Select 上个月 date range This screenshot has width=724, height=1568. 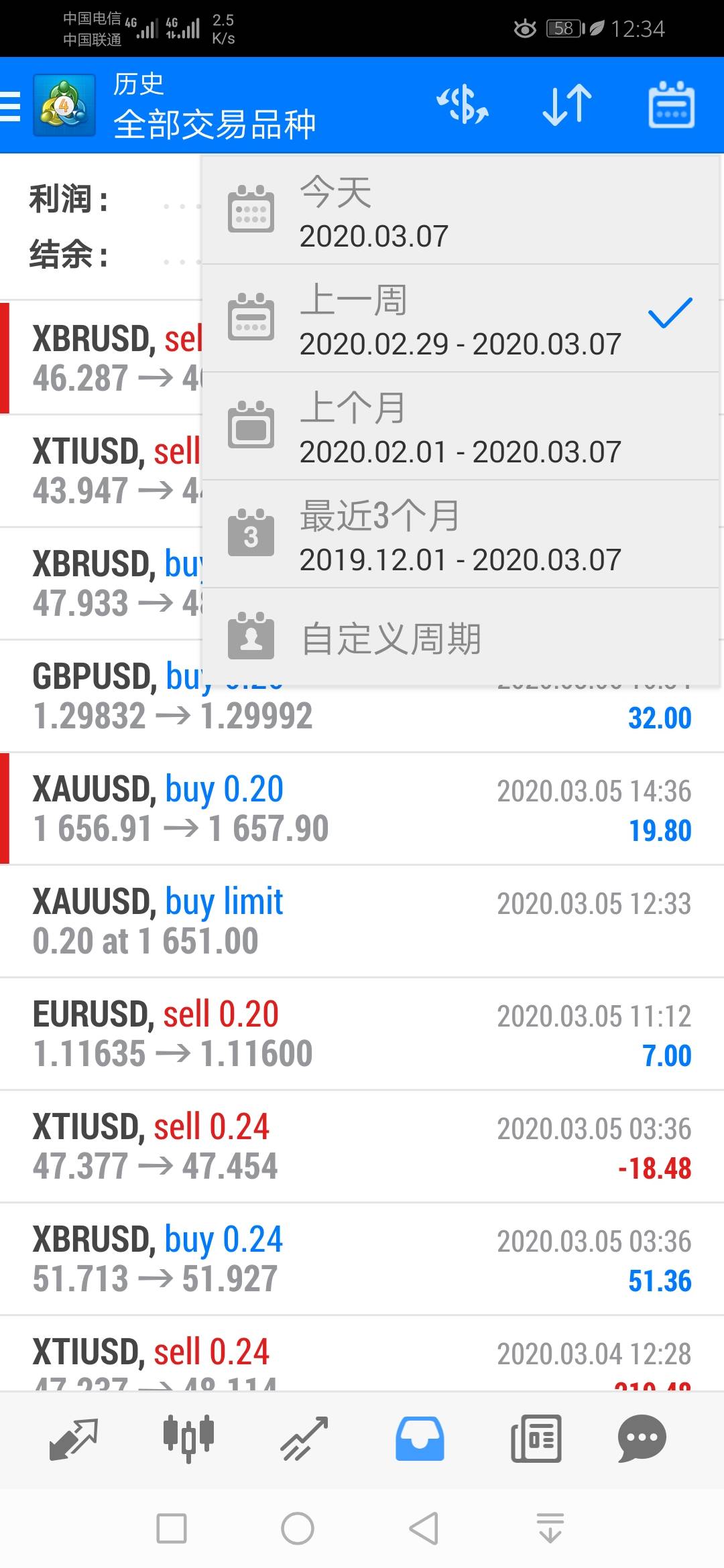coord(460,427)
